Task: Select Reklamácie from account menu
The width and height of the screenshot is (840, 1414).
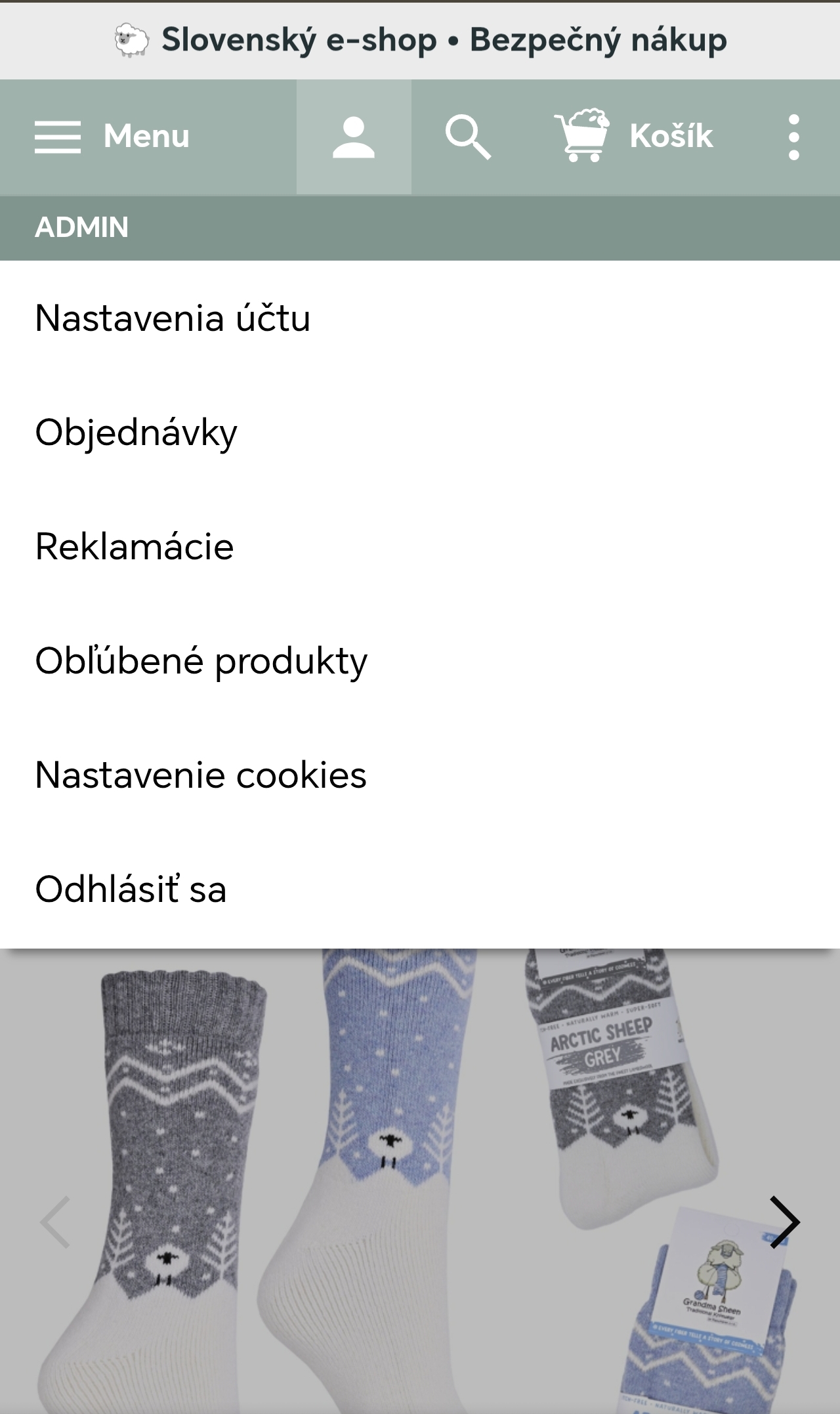Action: point(135,547)
